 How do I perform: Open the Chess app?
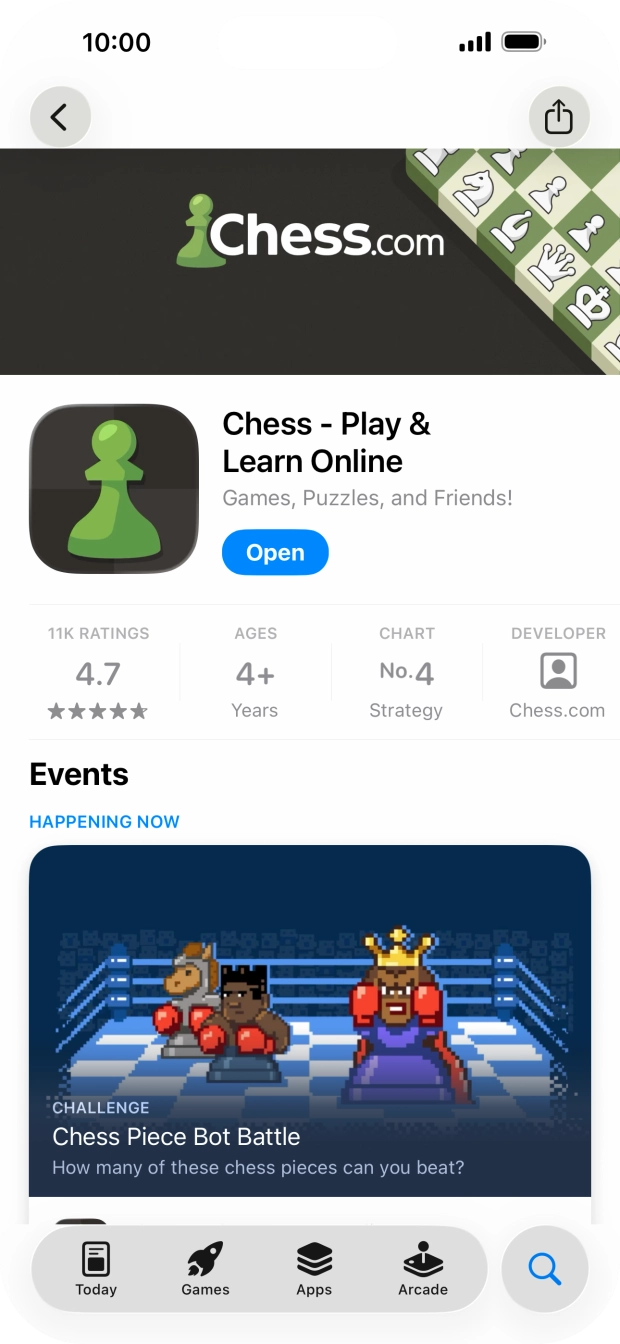(x=275, y=553)
